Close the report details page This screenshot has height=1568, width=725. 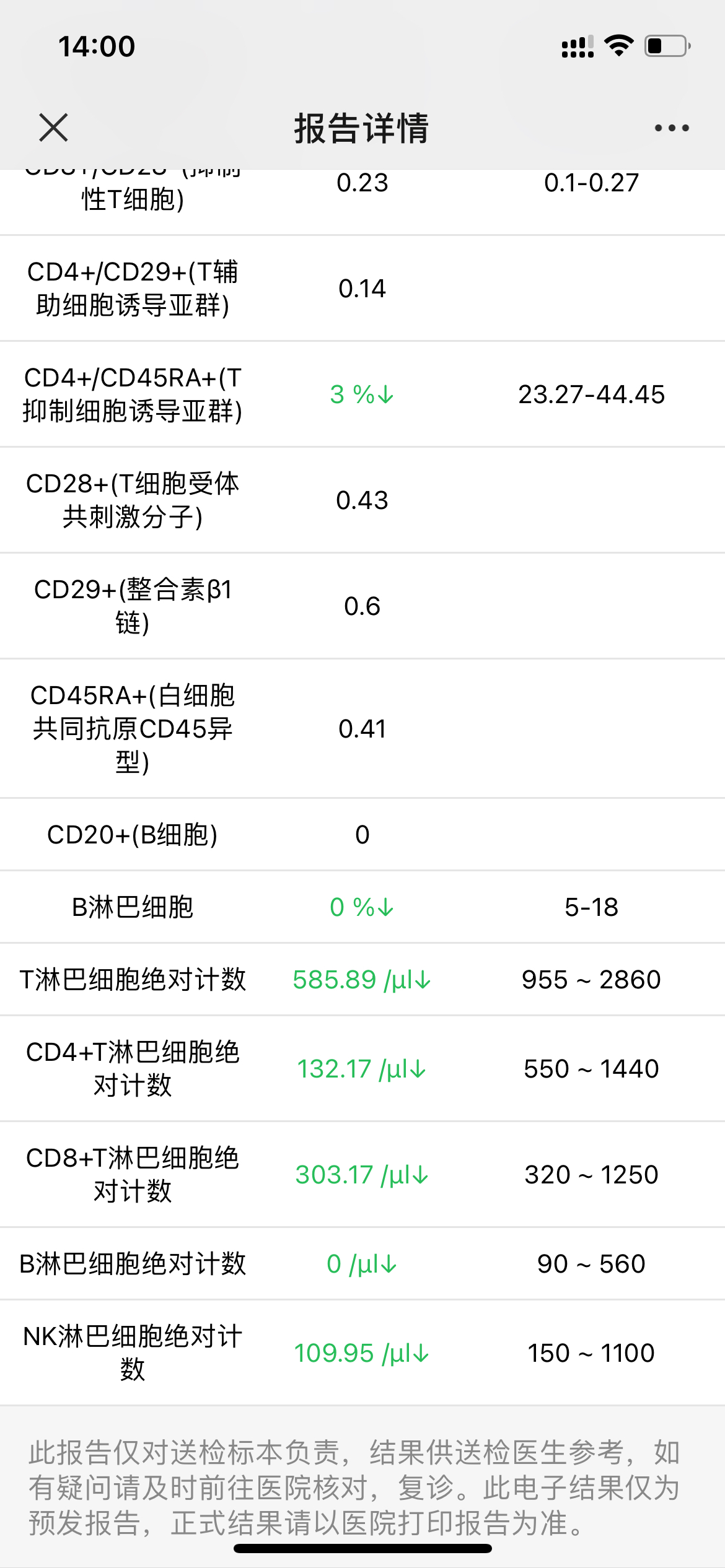click(53, 128)
